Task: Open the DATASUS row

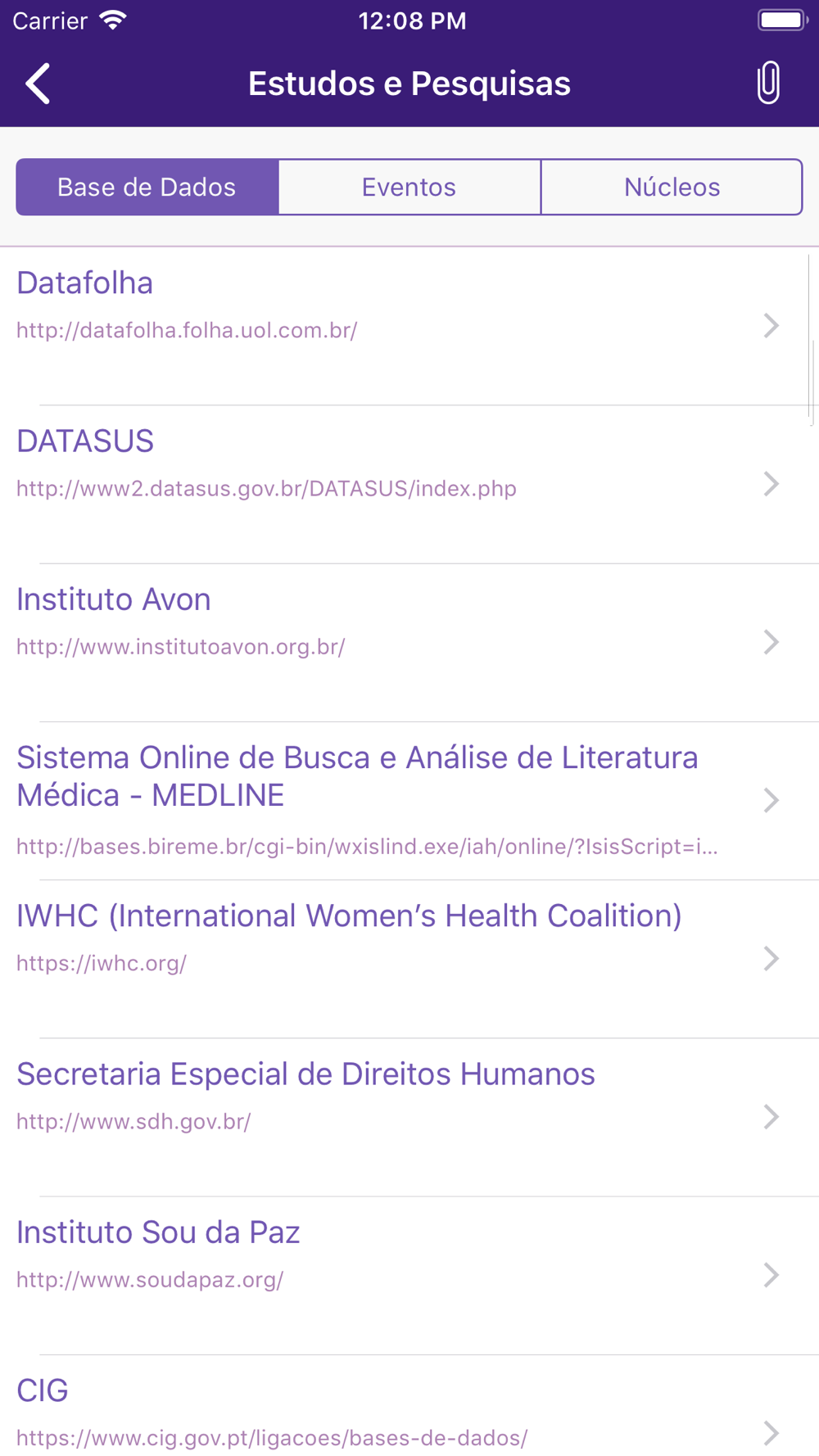Action: pos(409,484)
